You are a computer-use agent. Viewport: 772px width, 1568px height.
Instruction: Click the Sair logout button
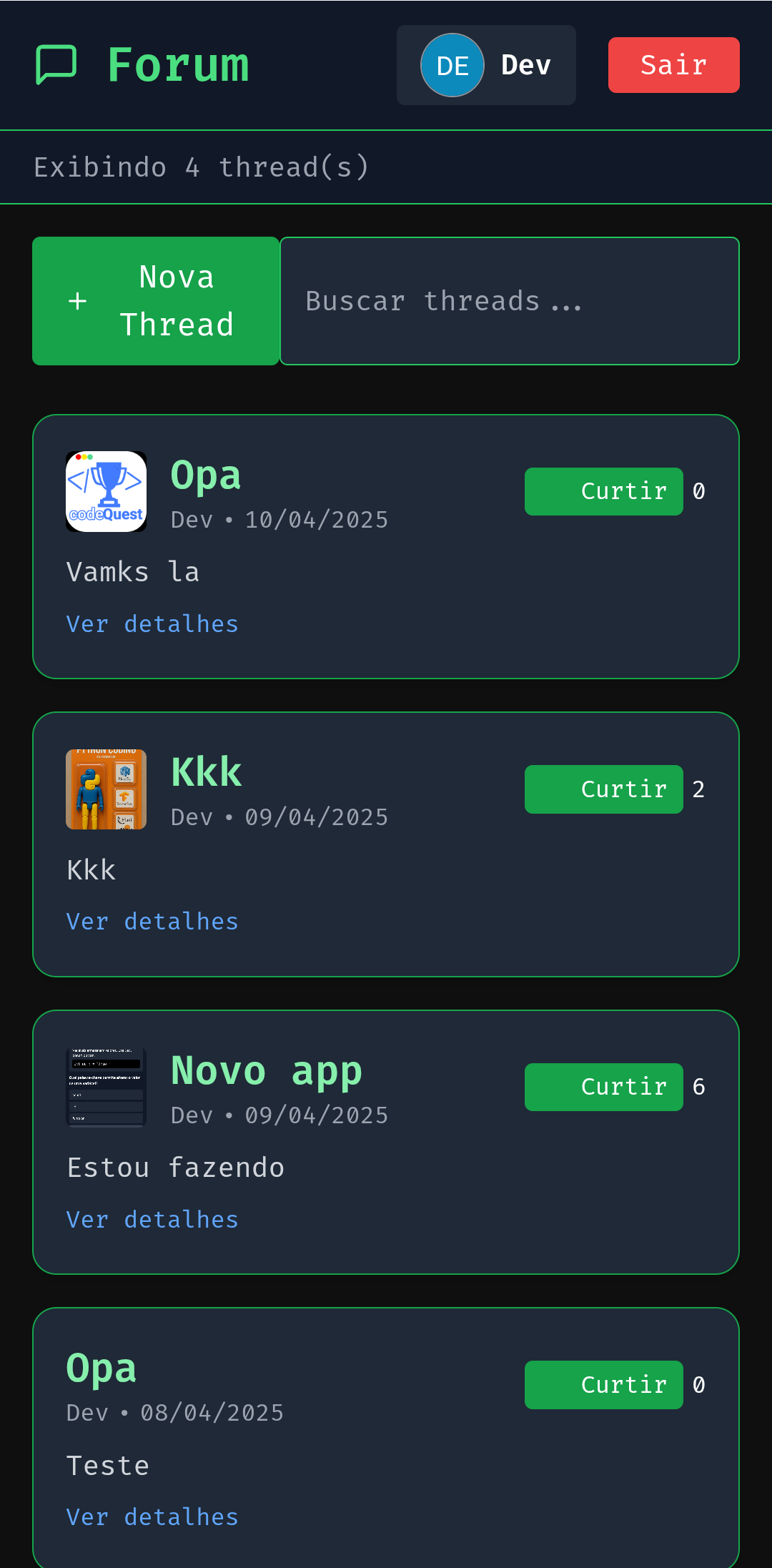tap(673, 64)
